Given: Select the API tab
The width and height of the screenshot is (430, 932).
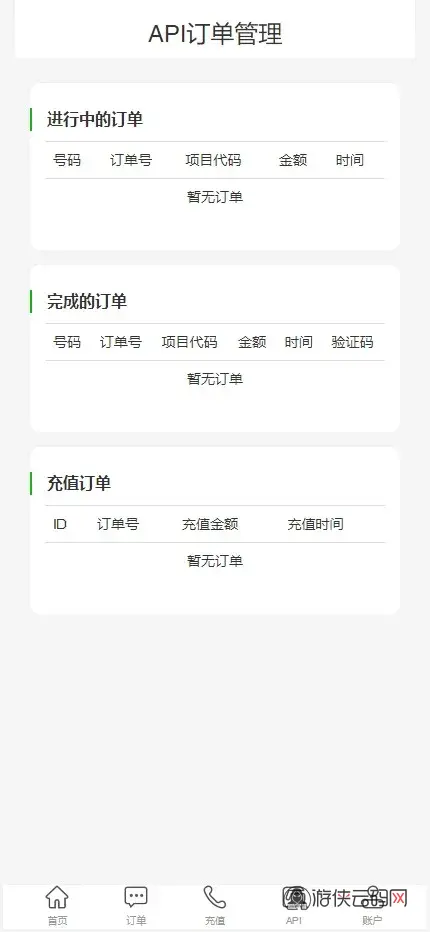Looking at the screenshot, I should (x=294, y=905).
